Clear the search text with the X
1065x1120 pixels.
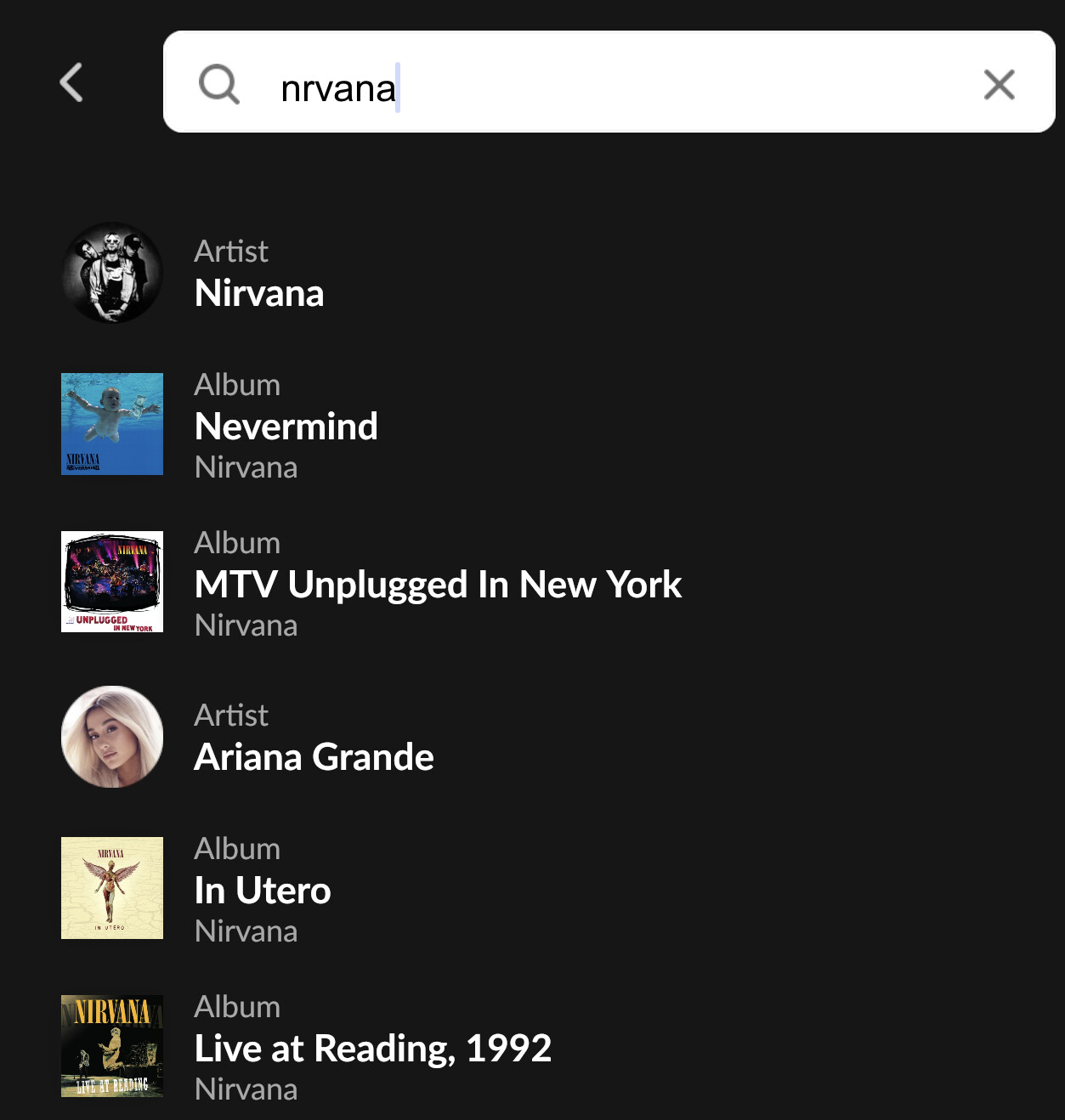999,84
